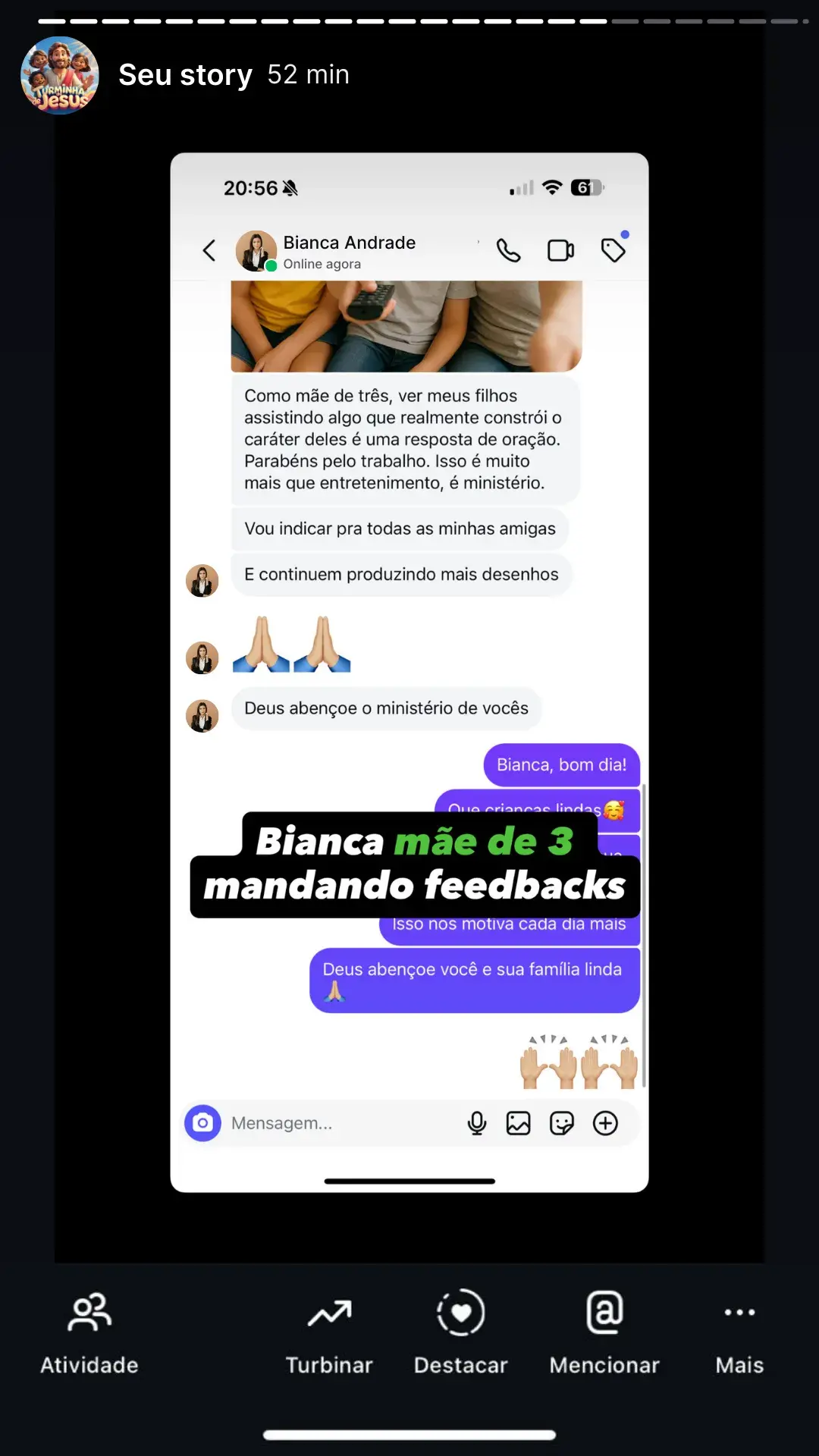Open the Atividade viewers list
The width and height of the screenshot is (819, 1456).
click(x=89, y=1332)
